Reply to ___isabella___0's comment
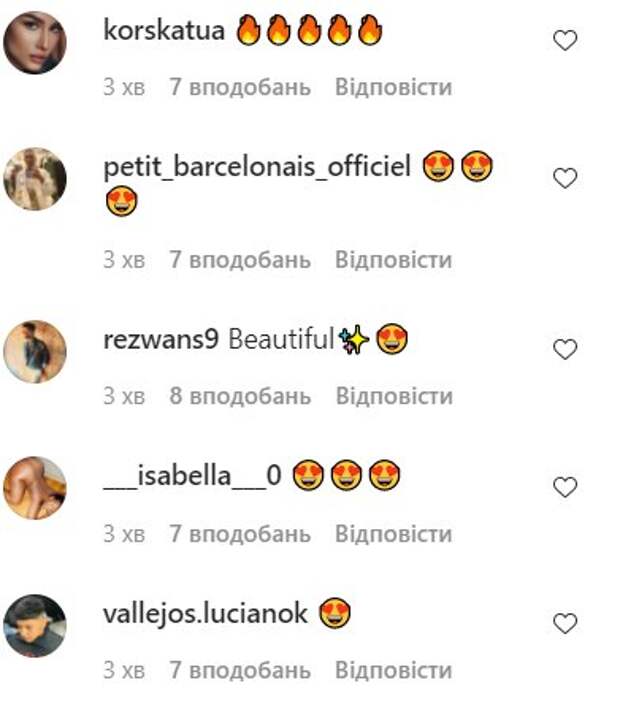This screenshot has height=710, width=620. coord(393,534)
